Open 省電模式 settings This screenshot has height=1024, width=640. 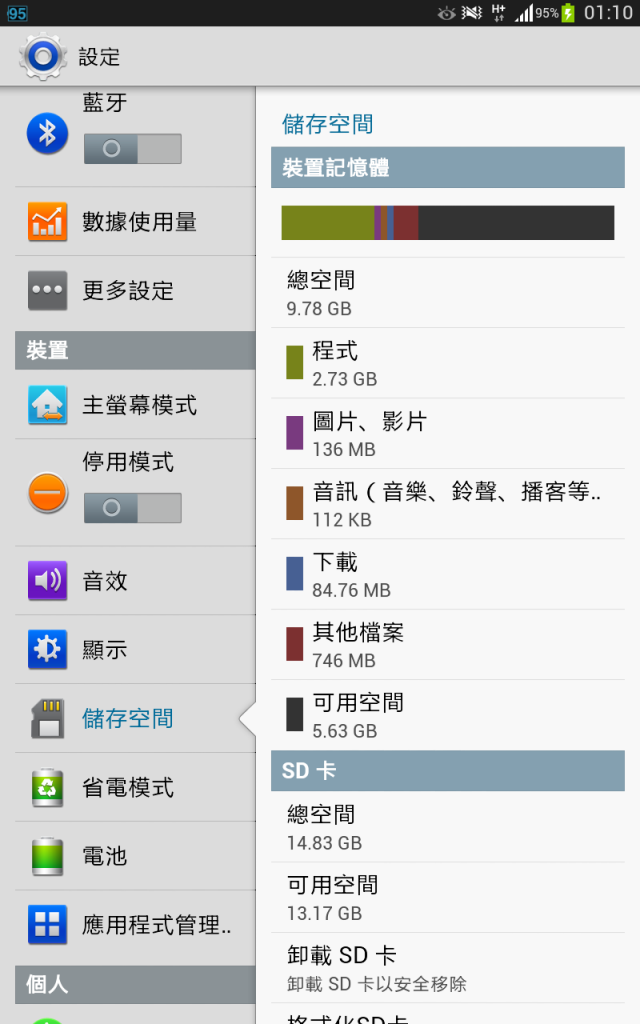(135, 788)
